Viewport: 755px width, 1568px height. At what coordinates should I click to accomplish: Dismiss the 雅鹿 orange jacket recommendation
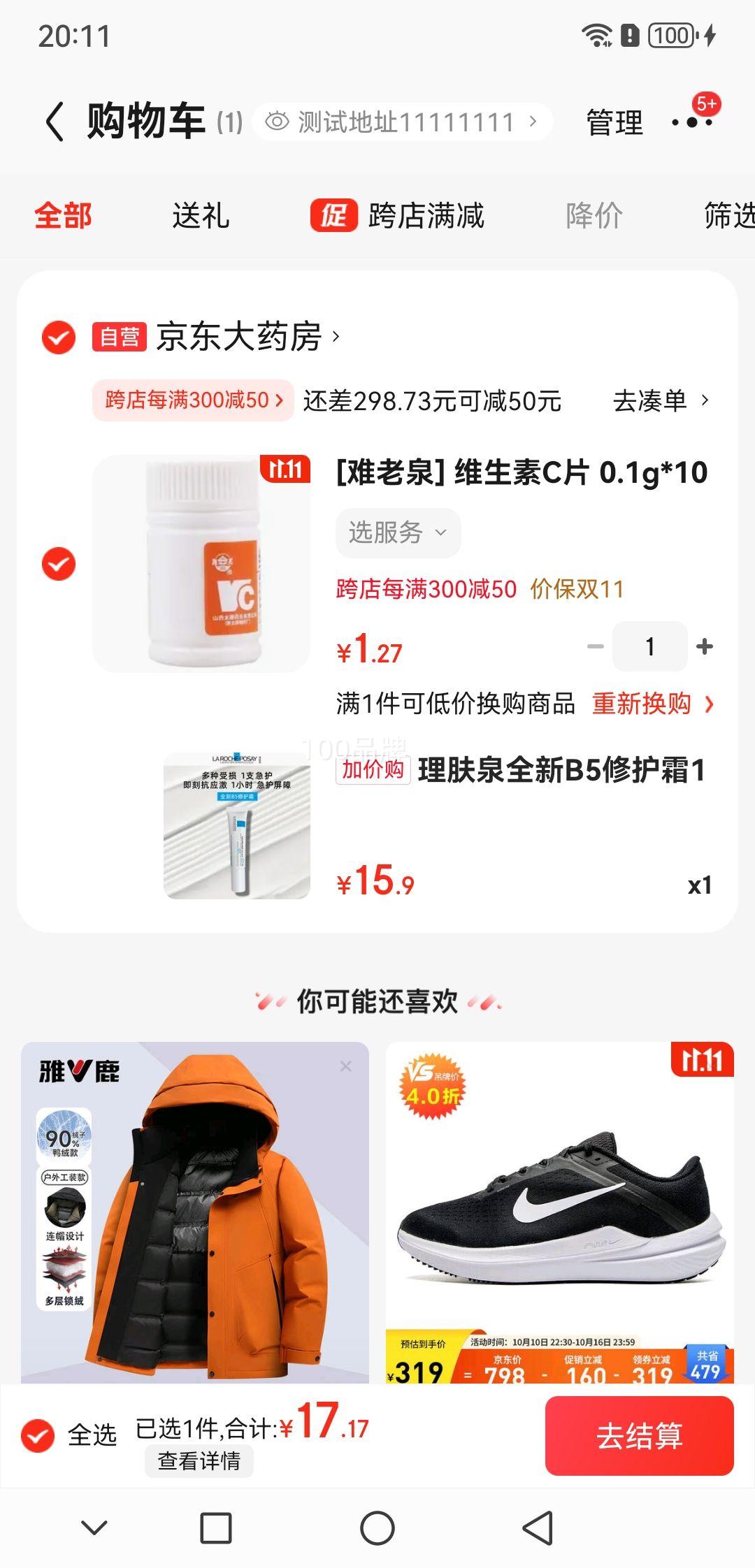click(x=345, y=1066)
